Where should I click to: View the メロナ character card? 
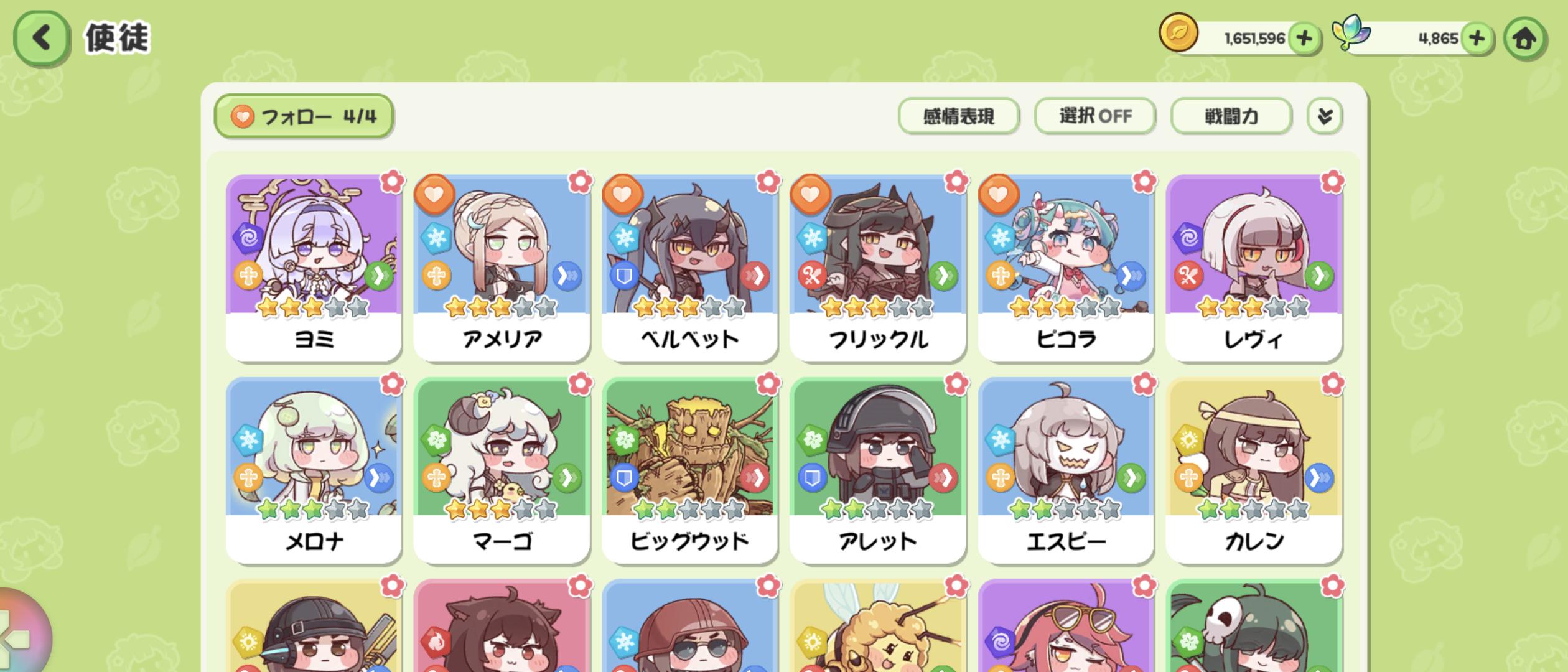[314, 470]
